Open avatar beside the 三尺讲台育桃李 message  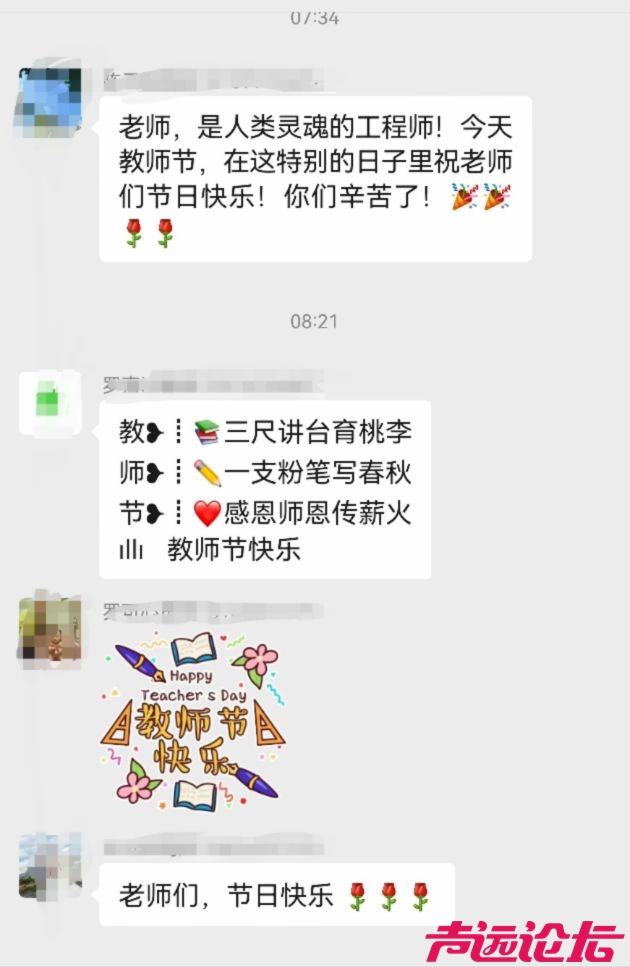[x=50, y=402]
